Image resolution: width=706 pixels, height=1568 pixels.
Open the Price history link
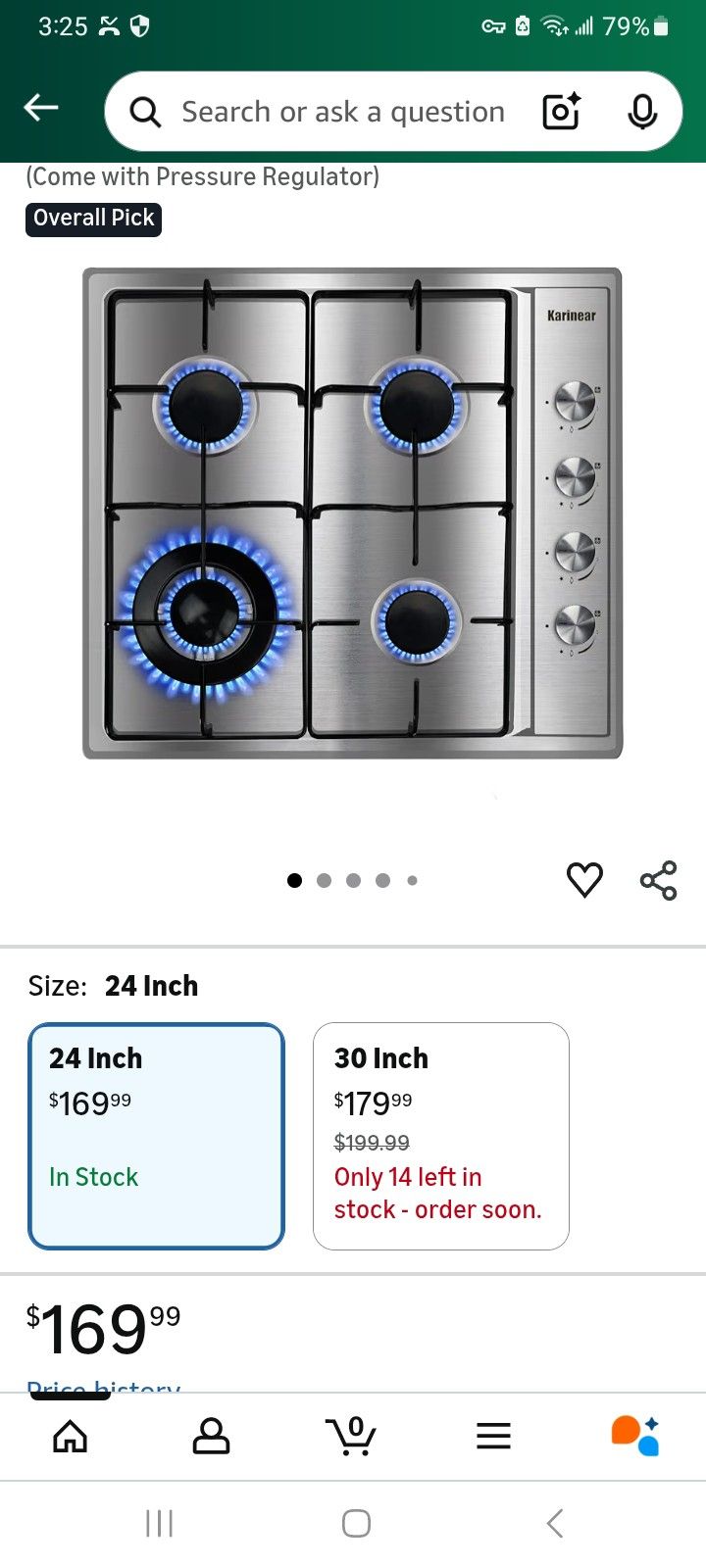click(104, 1386)
